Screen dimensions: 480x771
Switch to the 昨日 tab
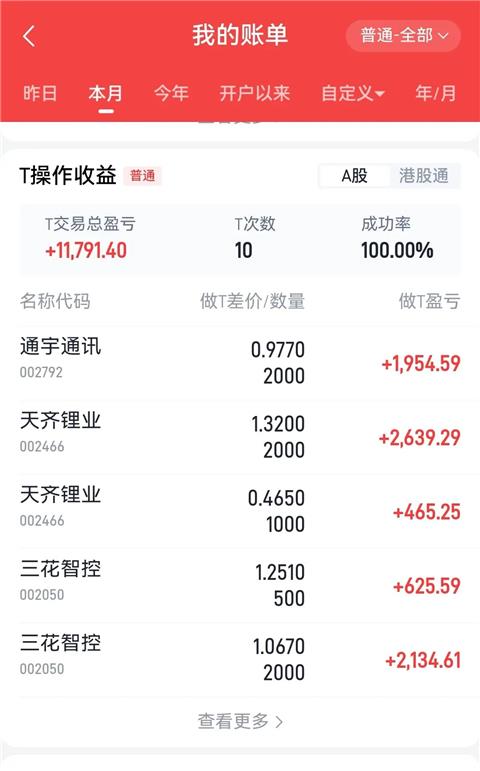tap(40, 93)
